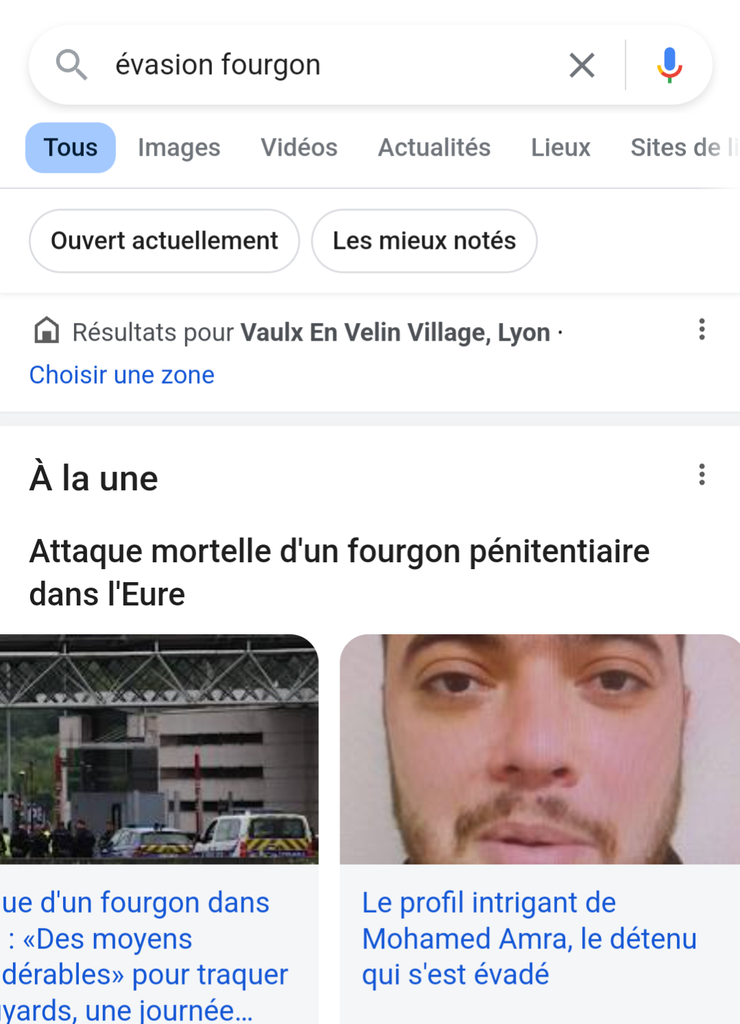The height and width of the screenshot is (1024, 740).
Task: Open the Actualités tab
Action: click(x=434, y=148)
